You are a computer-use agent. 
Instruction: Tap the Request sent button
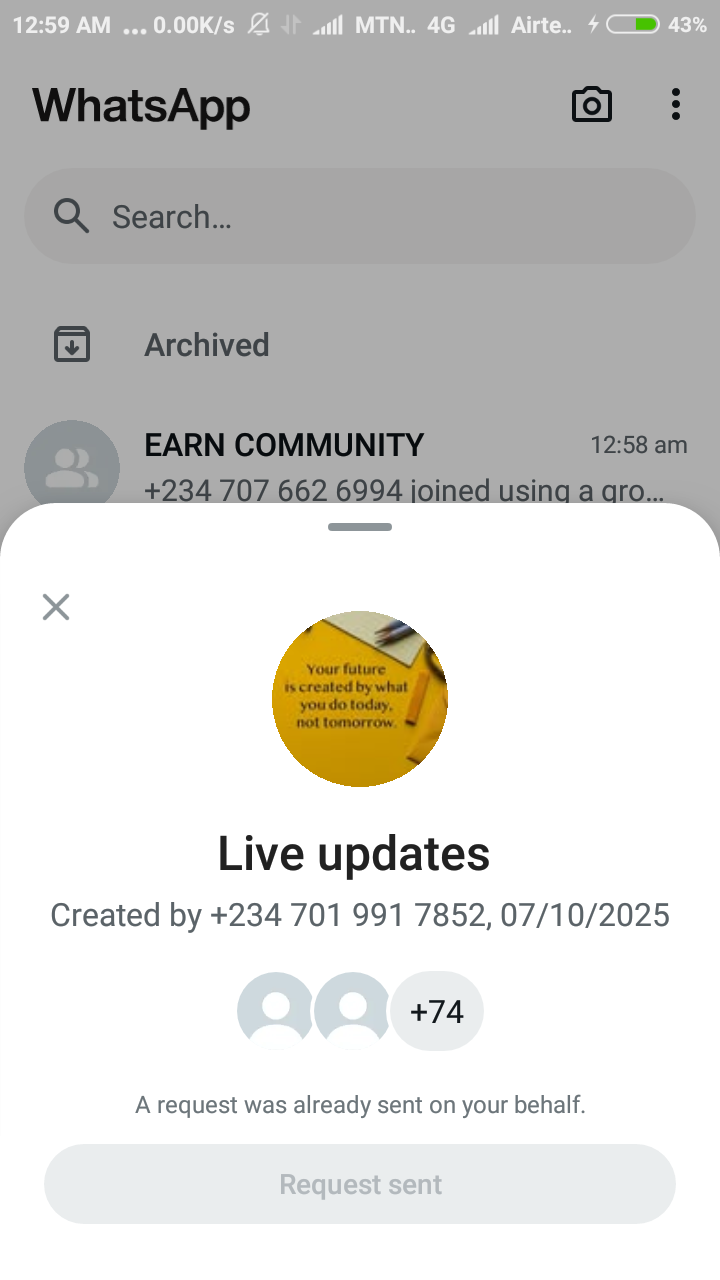pyautogui.click(x=360, y=1184)
